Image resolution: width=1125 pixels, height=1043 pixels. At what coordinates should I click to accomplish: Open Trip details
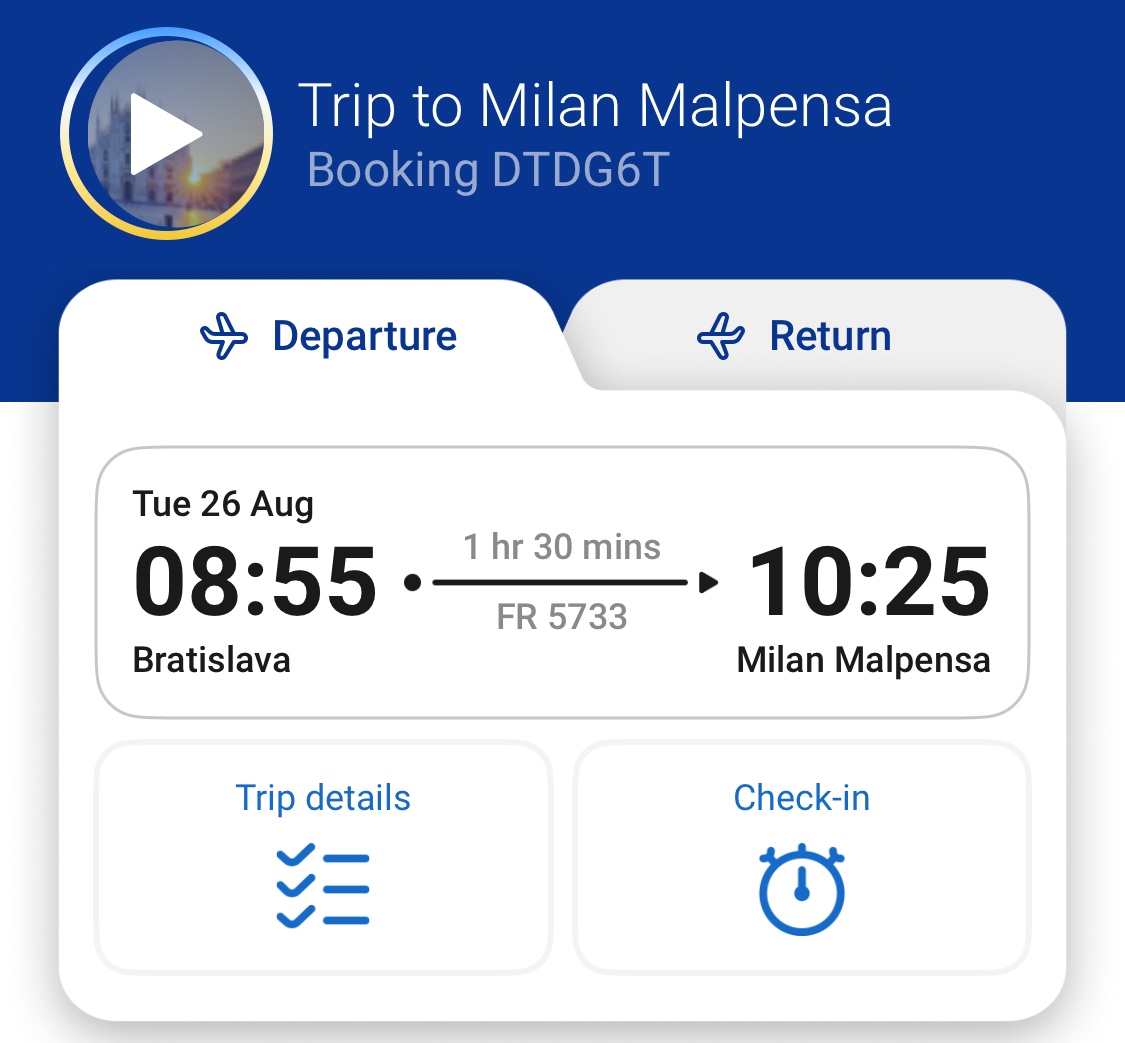(323, 856)
